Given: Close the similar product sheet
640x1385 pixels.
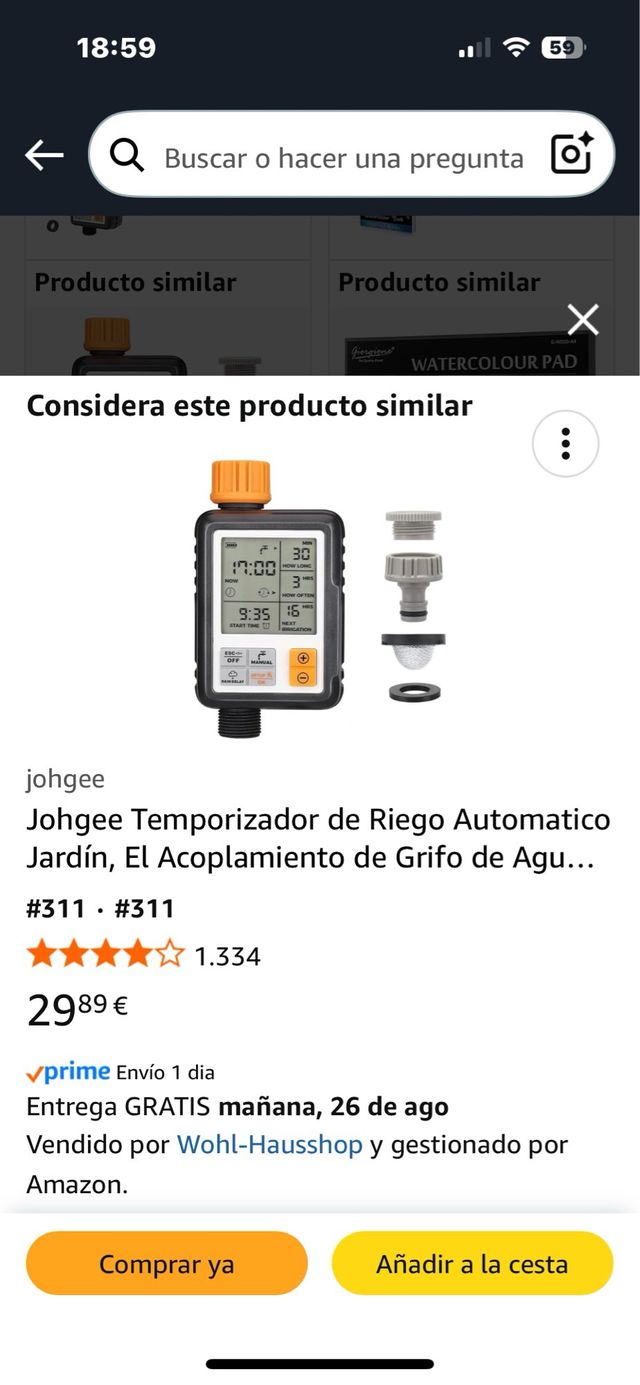Looking at the screenshot, I should pos(583,320).
